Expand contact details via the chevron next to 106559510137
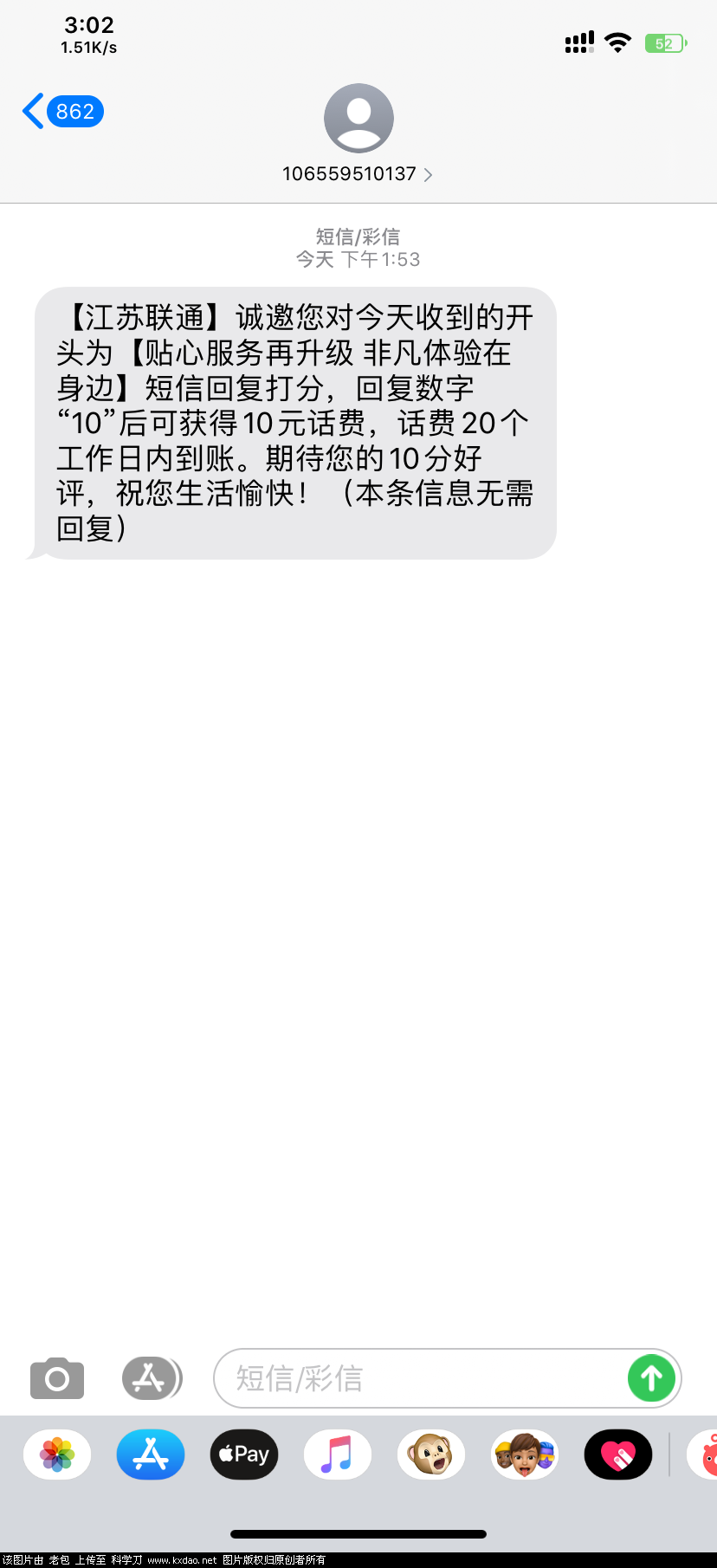 click(427, 174)
